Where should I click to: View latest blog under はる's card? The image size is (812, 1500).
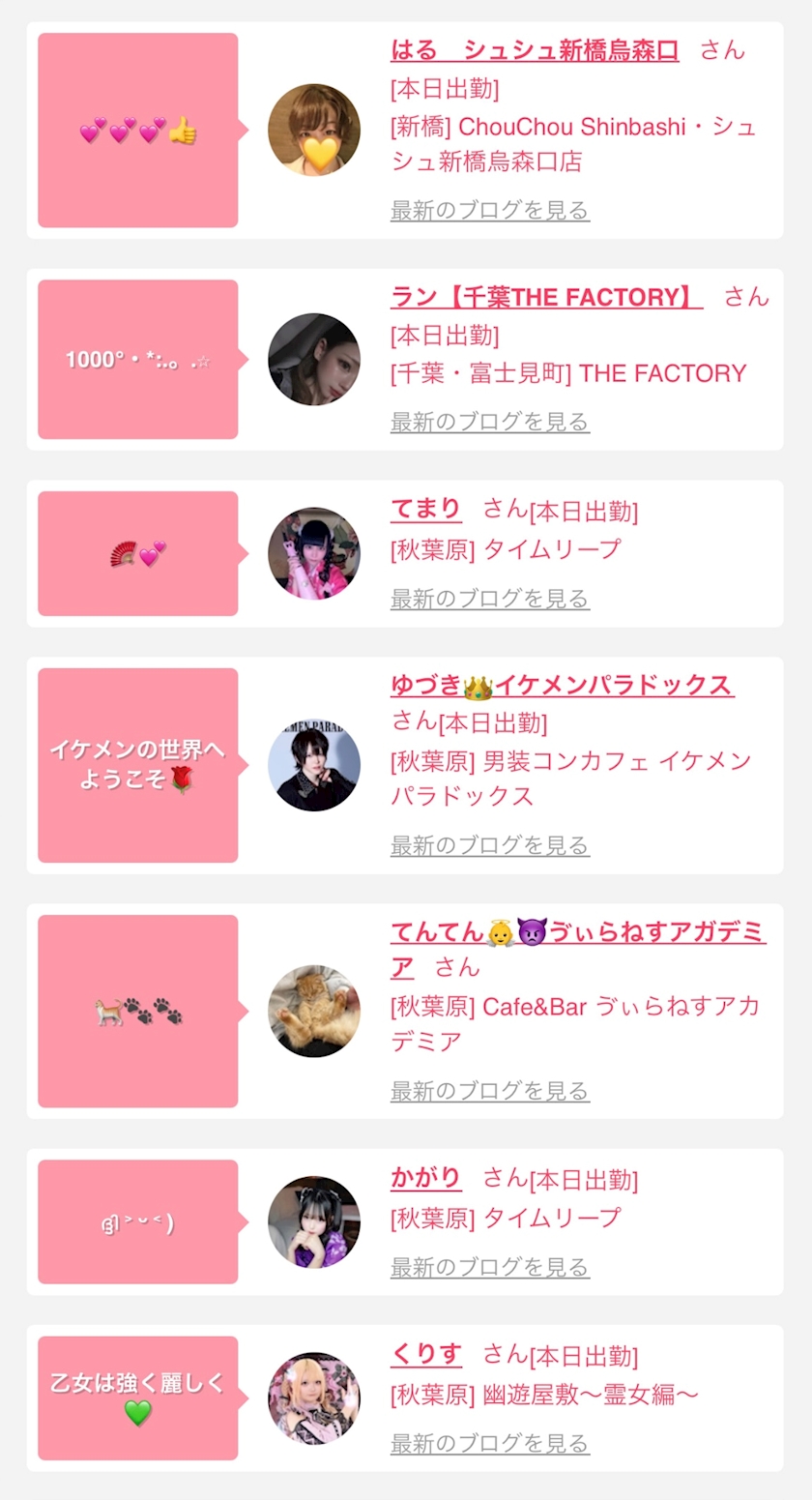(x=489, y=210)
